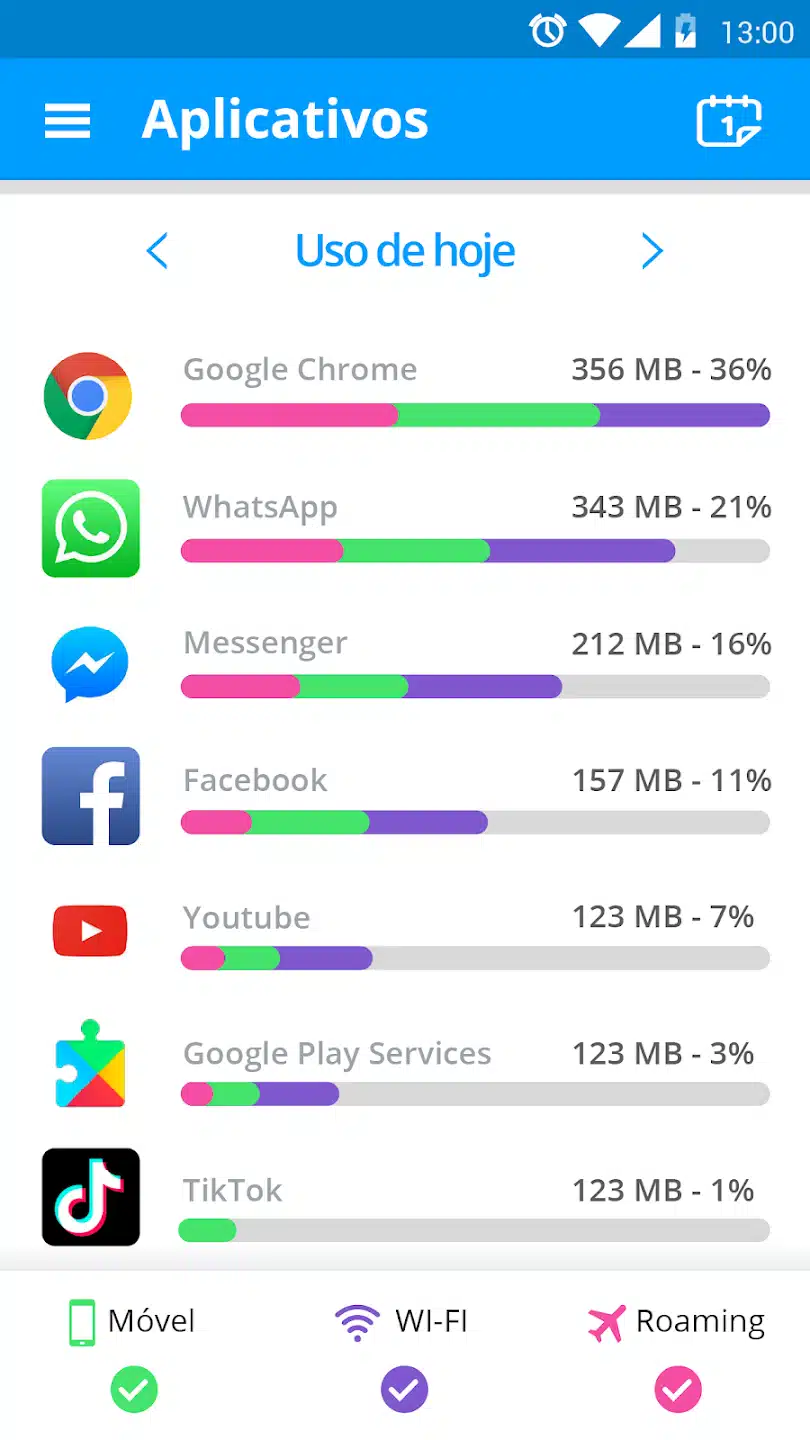Open Youtube usage details

[405, 937]
